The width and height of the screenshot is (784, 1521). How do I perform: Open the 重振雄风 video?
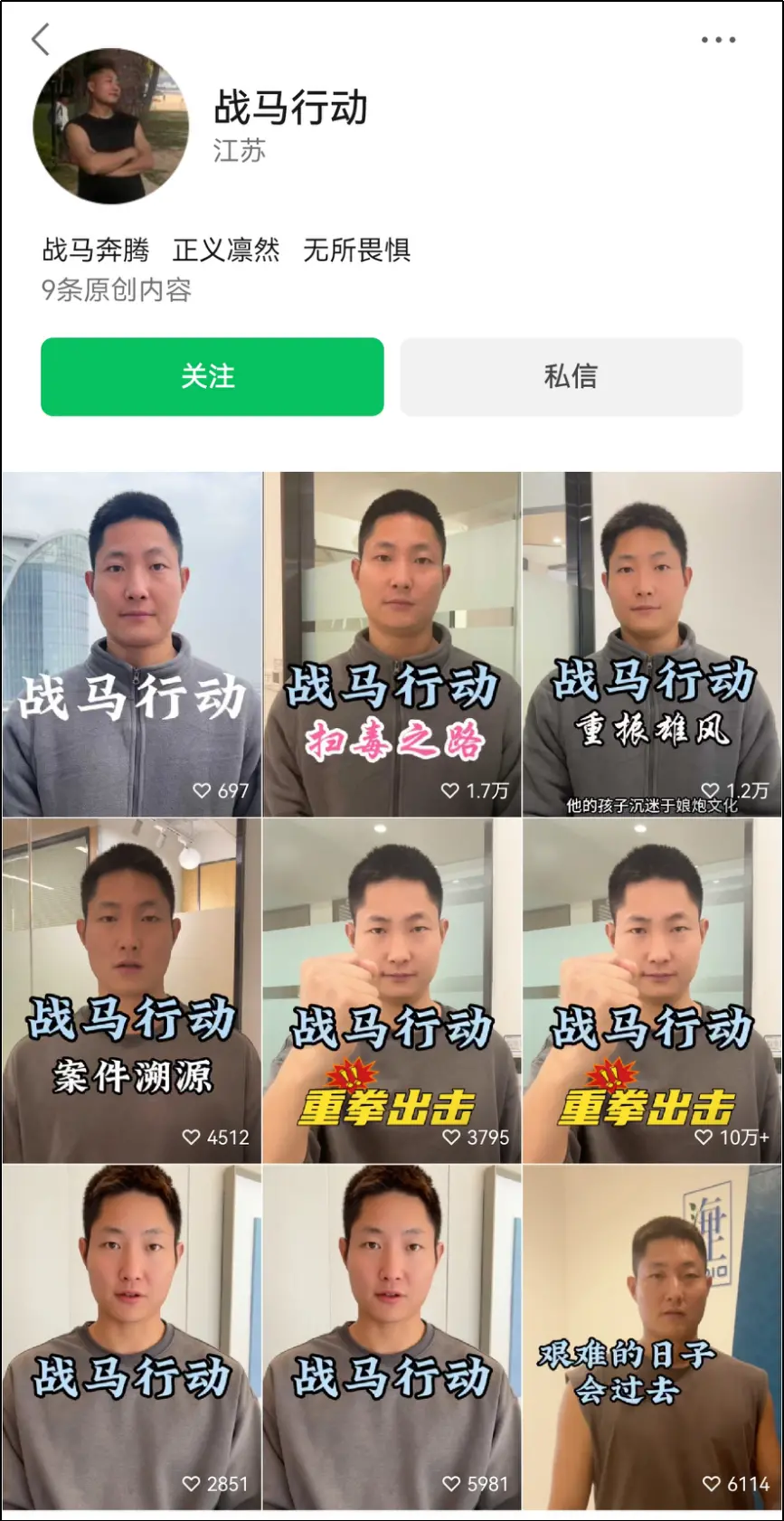point(652,645)
